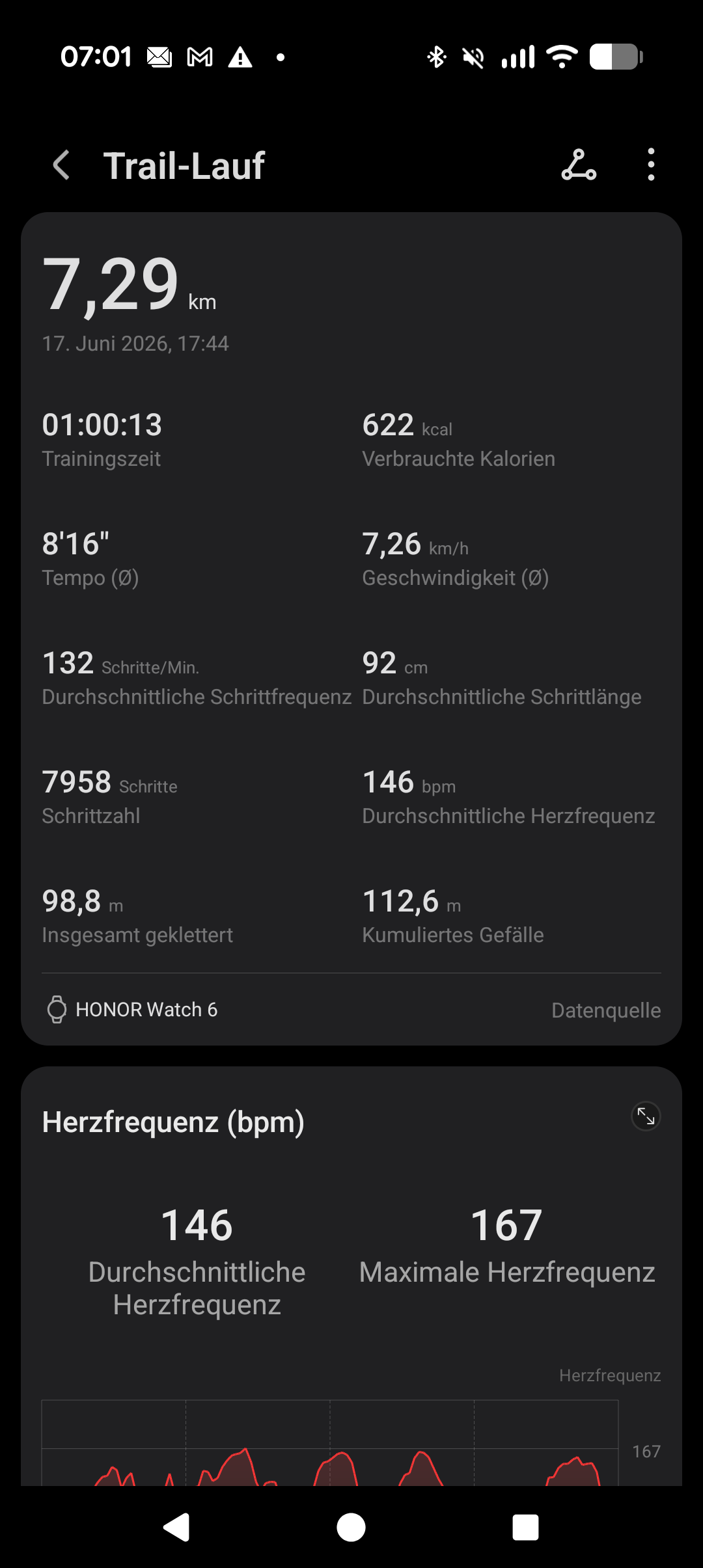Go back from the Trail-Lauf screen

pyautogui.click(x=61, y=165)
